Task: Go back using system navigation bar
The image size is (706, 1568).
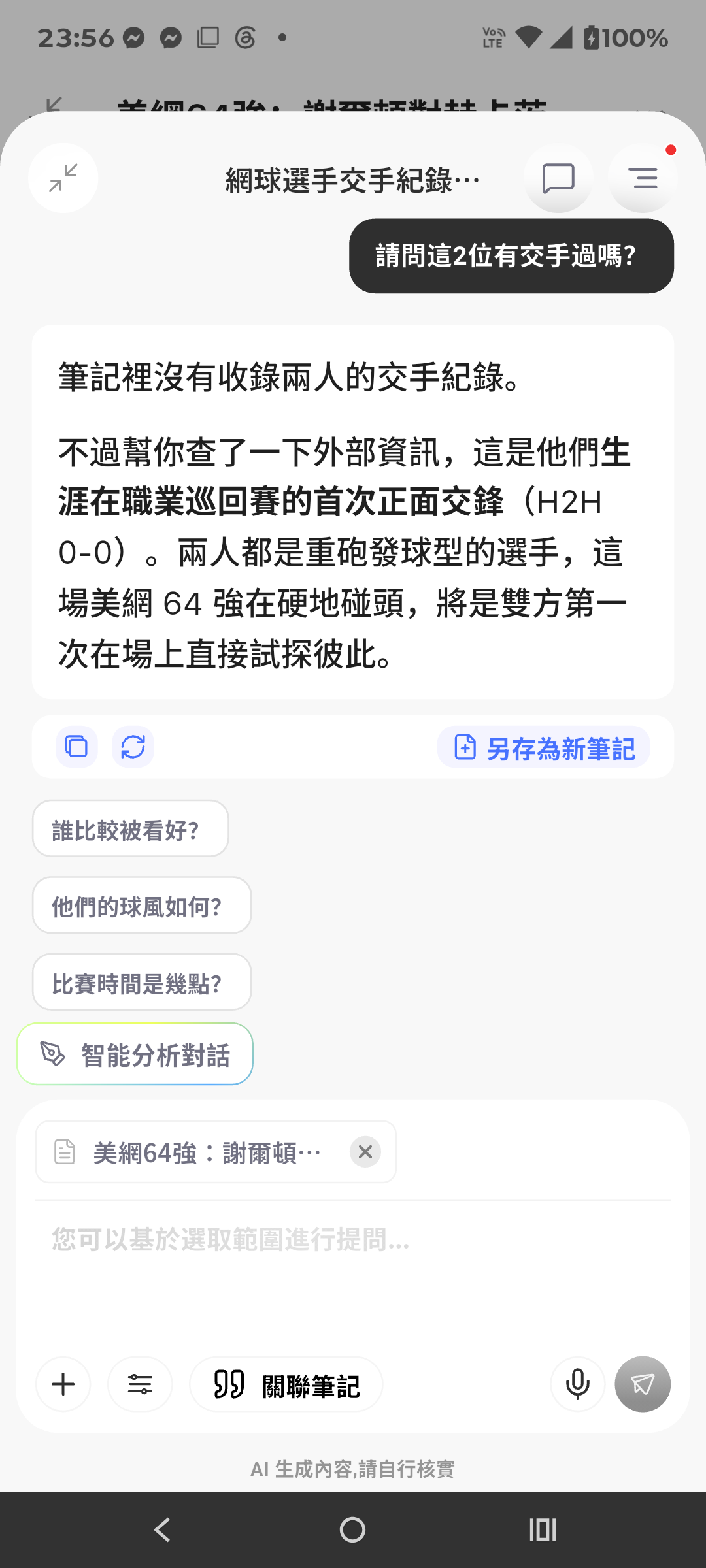Action: 162,1529
